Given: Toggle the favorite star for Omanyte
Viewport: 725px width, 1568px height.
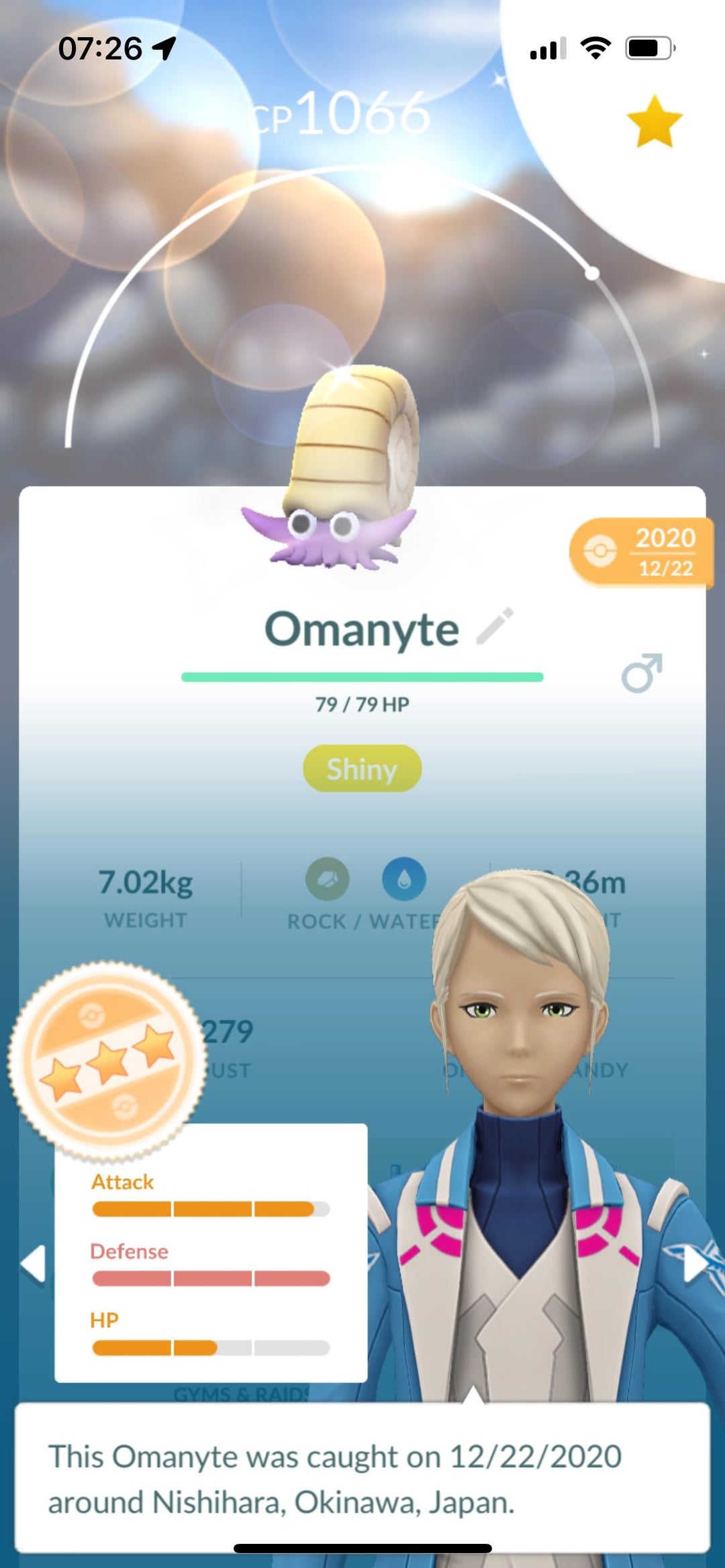Looking at the screenshot, I should point(654,121).
